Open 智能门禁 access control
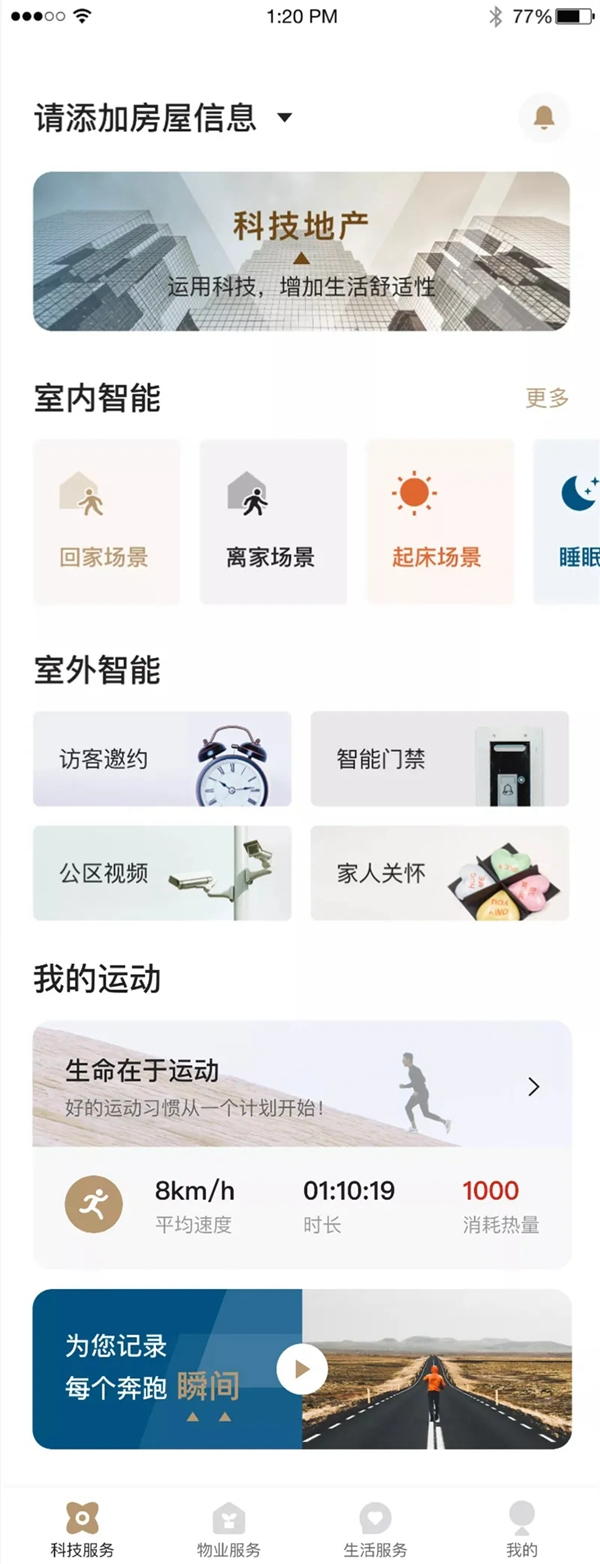The width and height of the screenshot is (600, 1564). click(439, 759)
